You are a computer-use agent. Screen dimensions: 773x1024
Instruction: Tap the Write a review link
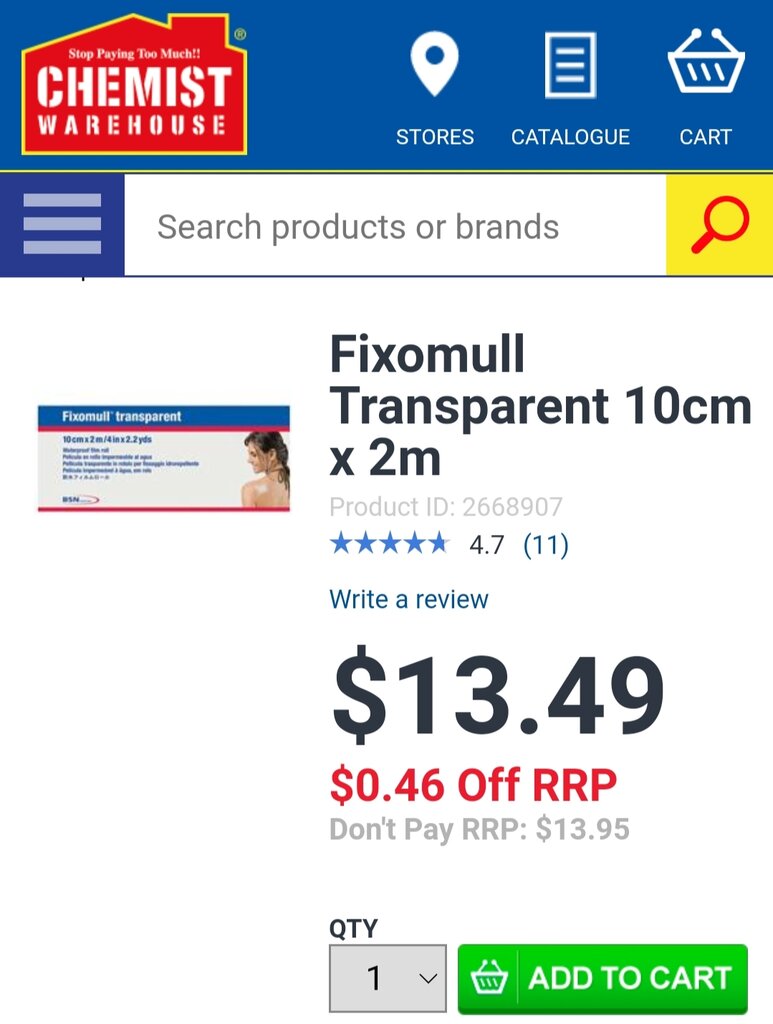409,600
